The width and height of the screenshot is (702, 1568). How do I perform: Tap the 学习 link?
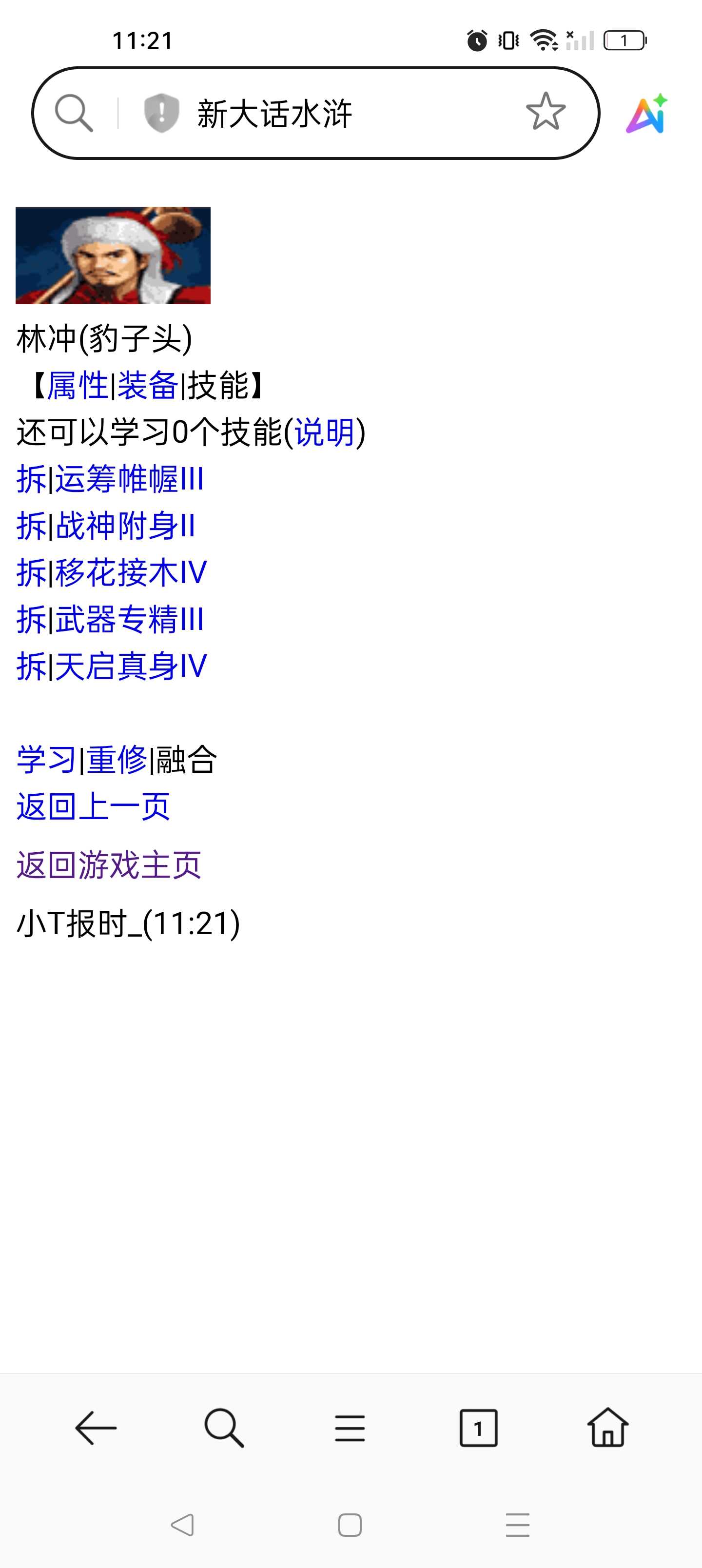[46, 760]
